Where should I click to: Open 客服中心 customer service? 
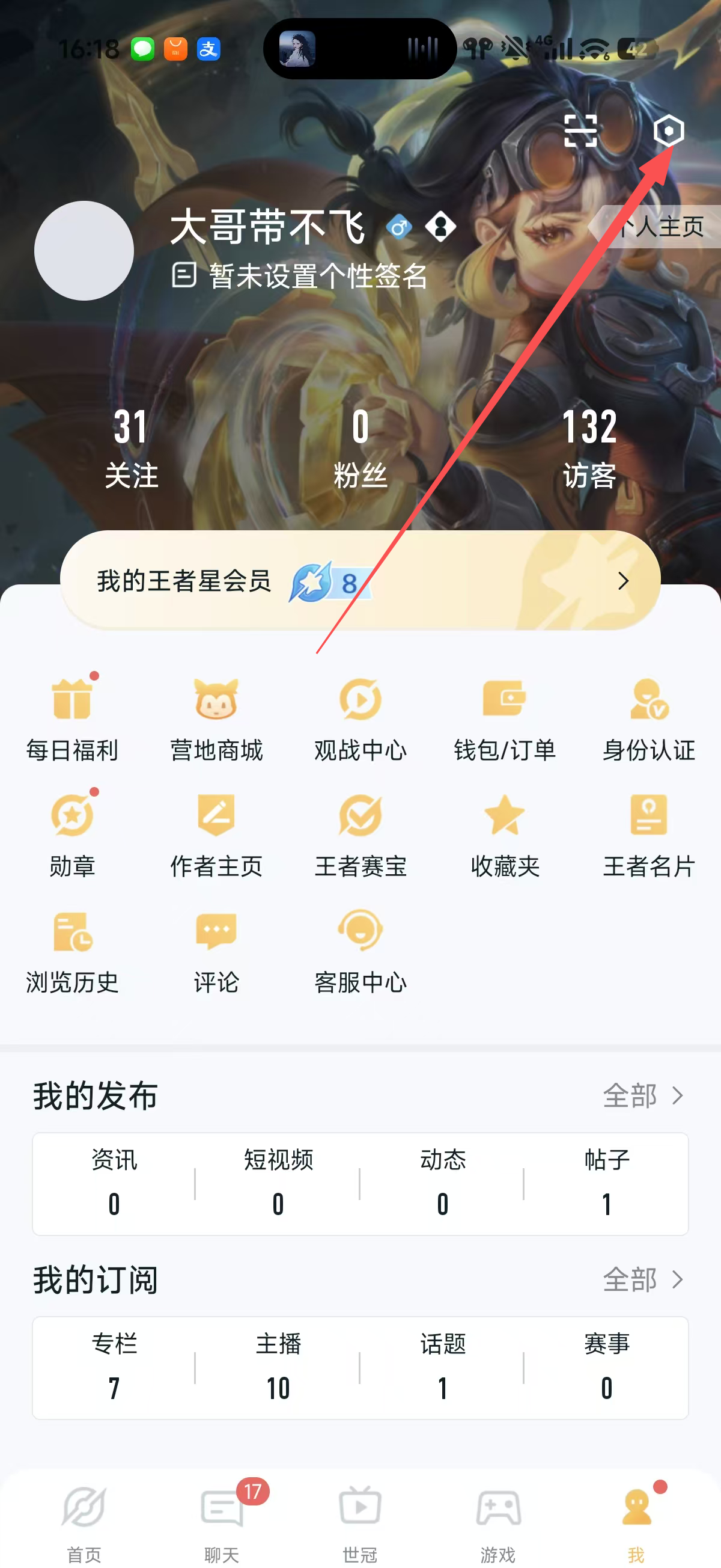[360, 951]
